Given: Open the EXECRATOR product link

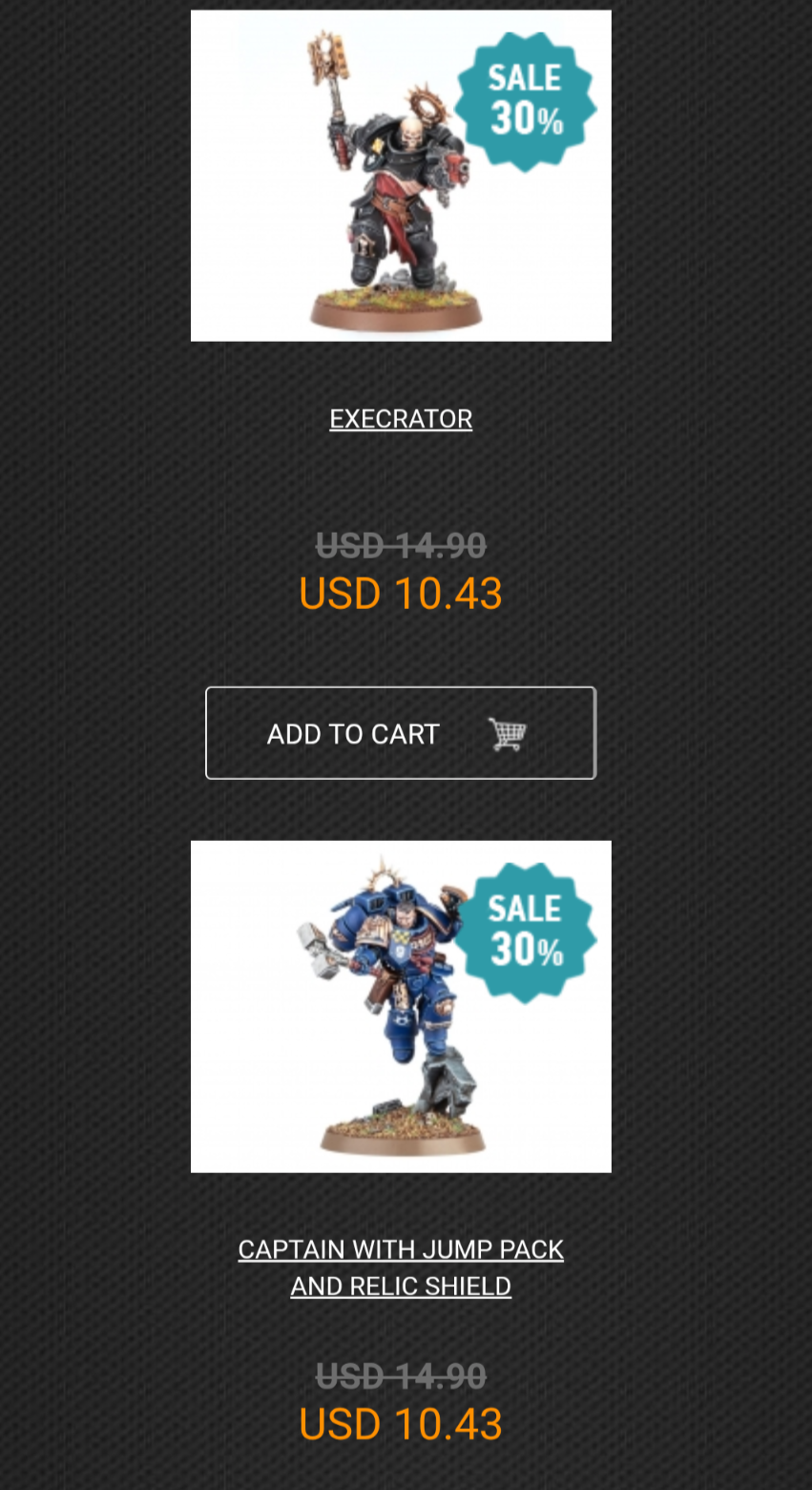Looking at the screenshot, I should (401, 419).
